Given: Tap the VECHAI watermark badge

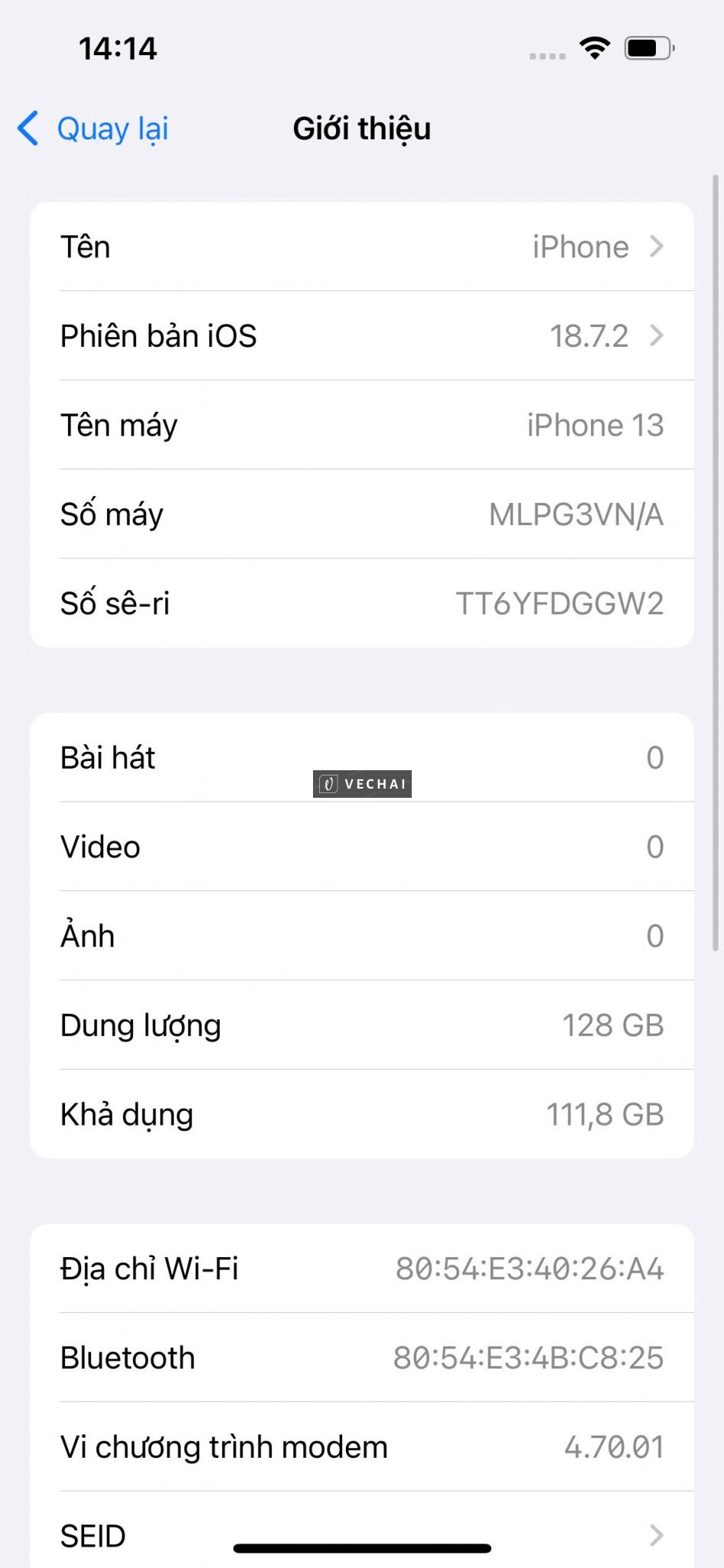Looking at the screenshot, I should pos(361,784).
